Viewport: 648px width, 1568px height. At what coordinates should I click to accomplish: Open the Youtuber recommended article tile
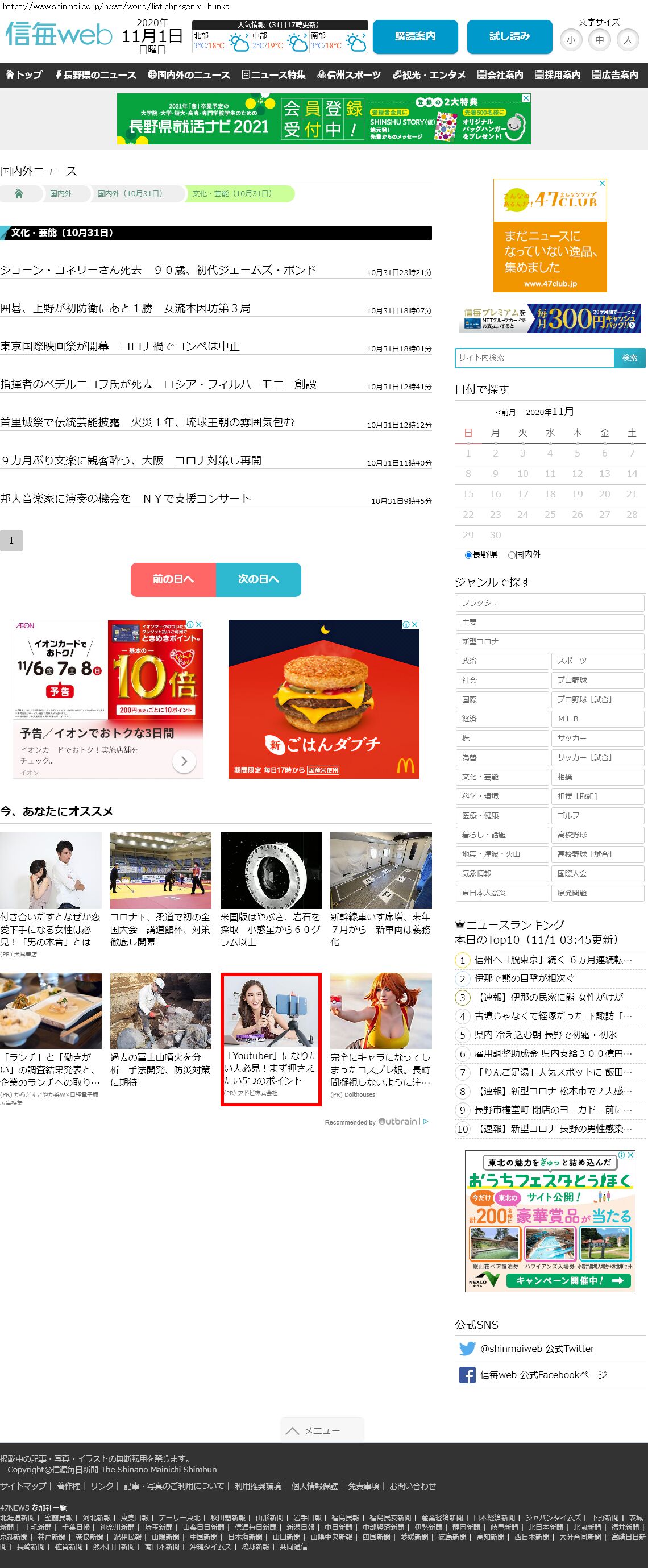coord(271,1038)
